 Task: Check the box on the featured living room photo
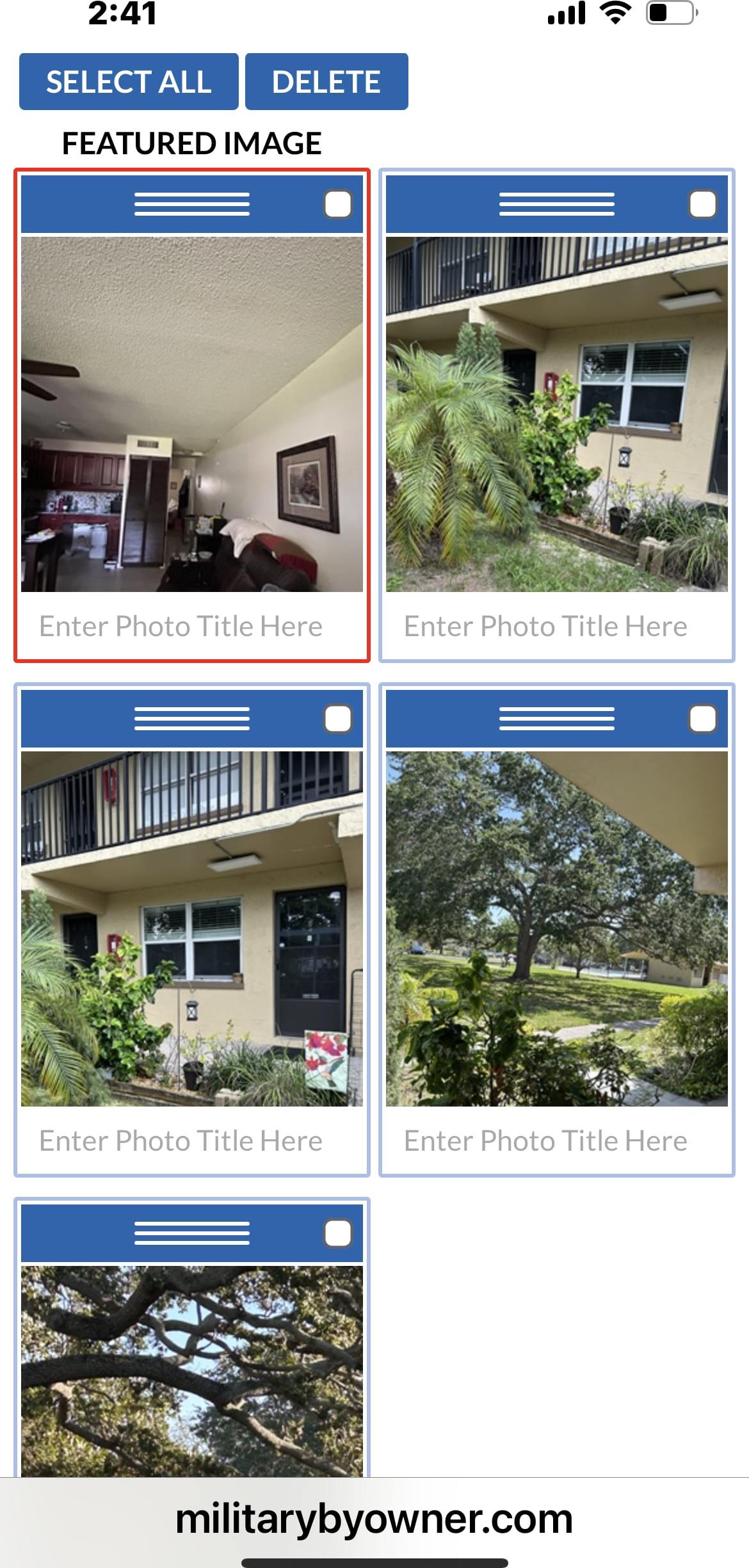pos(338,205)
